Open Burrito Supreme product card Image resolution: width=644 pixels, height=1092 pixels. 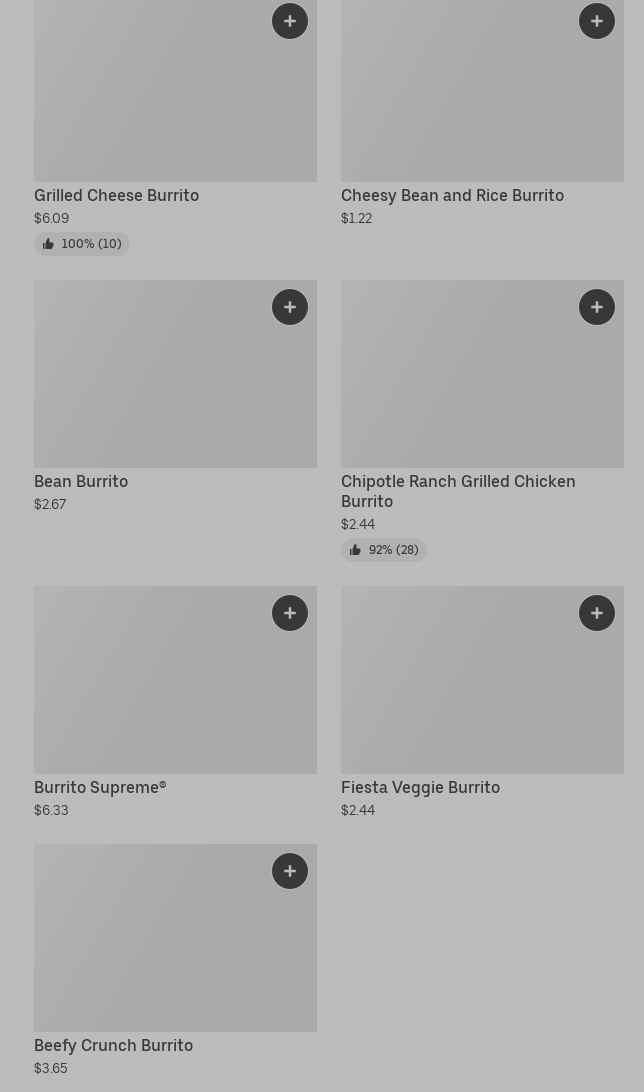pos(175,703)
